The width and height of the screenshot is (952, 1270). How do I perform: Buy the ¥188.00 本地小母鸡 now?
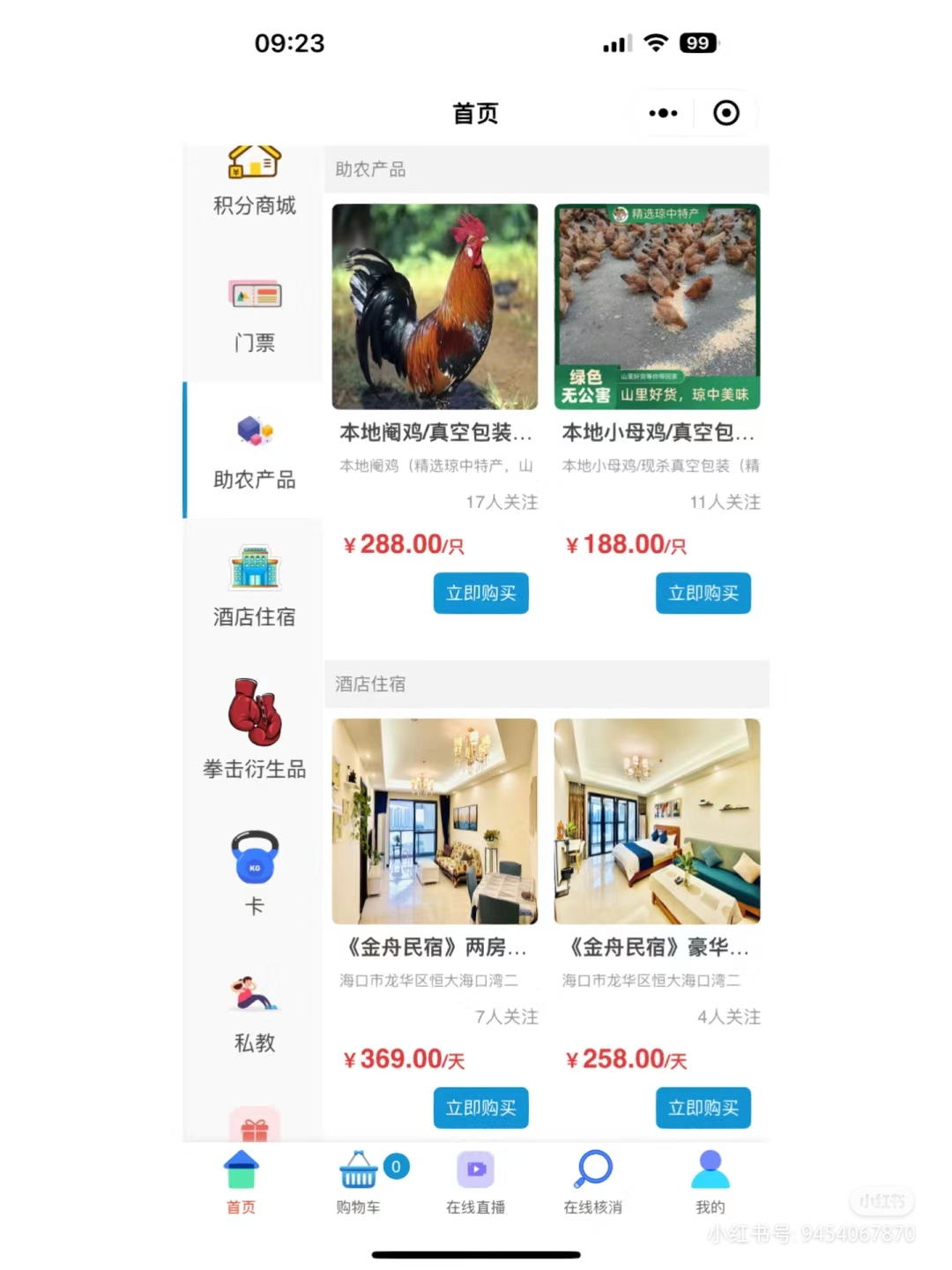click(x=703, y=593)
